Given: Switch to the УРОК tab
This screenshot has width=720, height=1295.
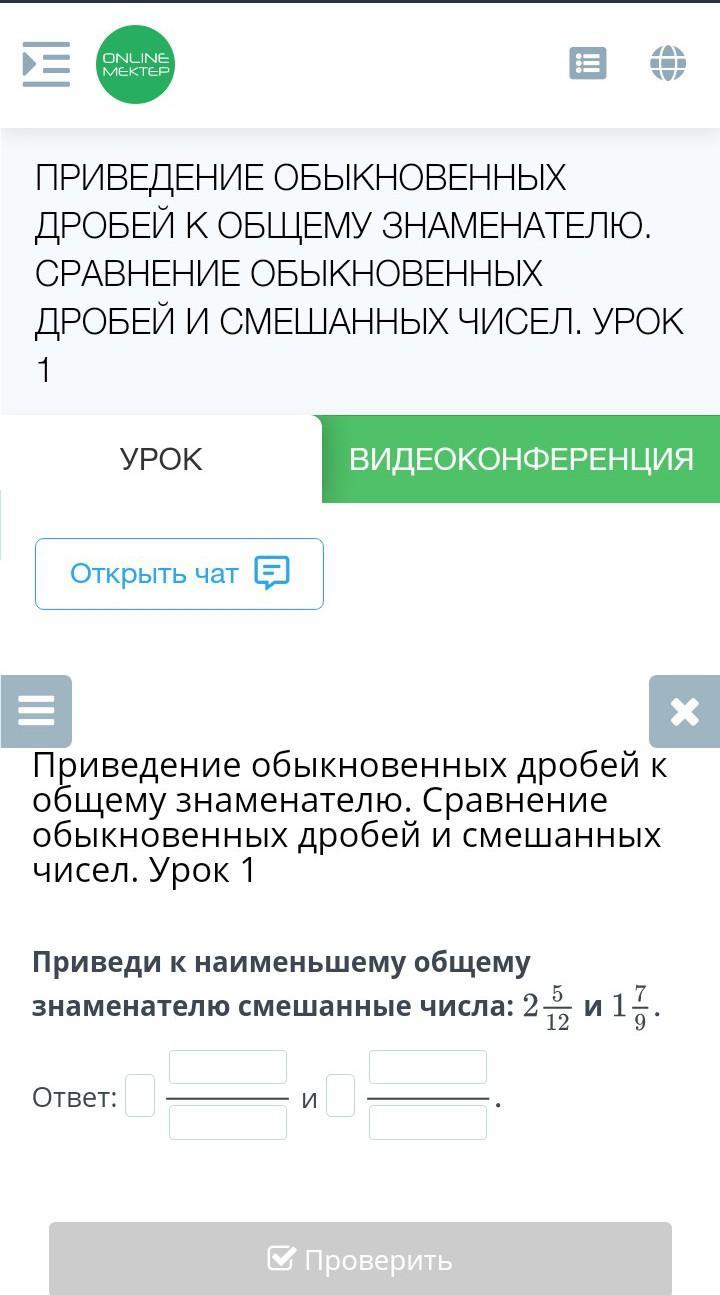Looking at the screenshot, I should click(161, 459).
